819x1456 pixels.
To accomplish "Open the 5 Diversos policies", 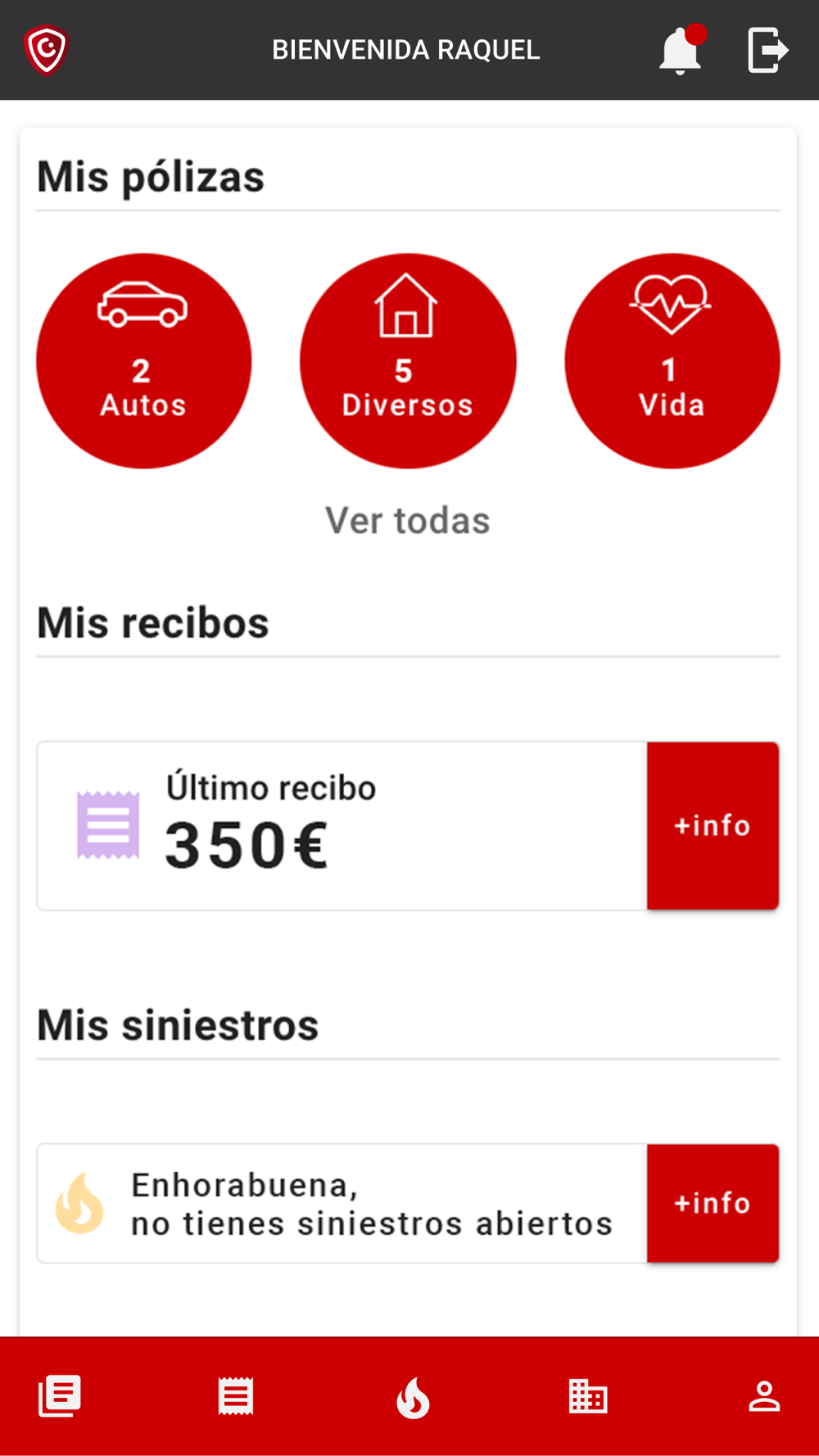I will (x=408, y=361).
